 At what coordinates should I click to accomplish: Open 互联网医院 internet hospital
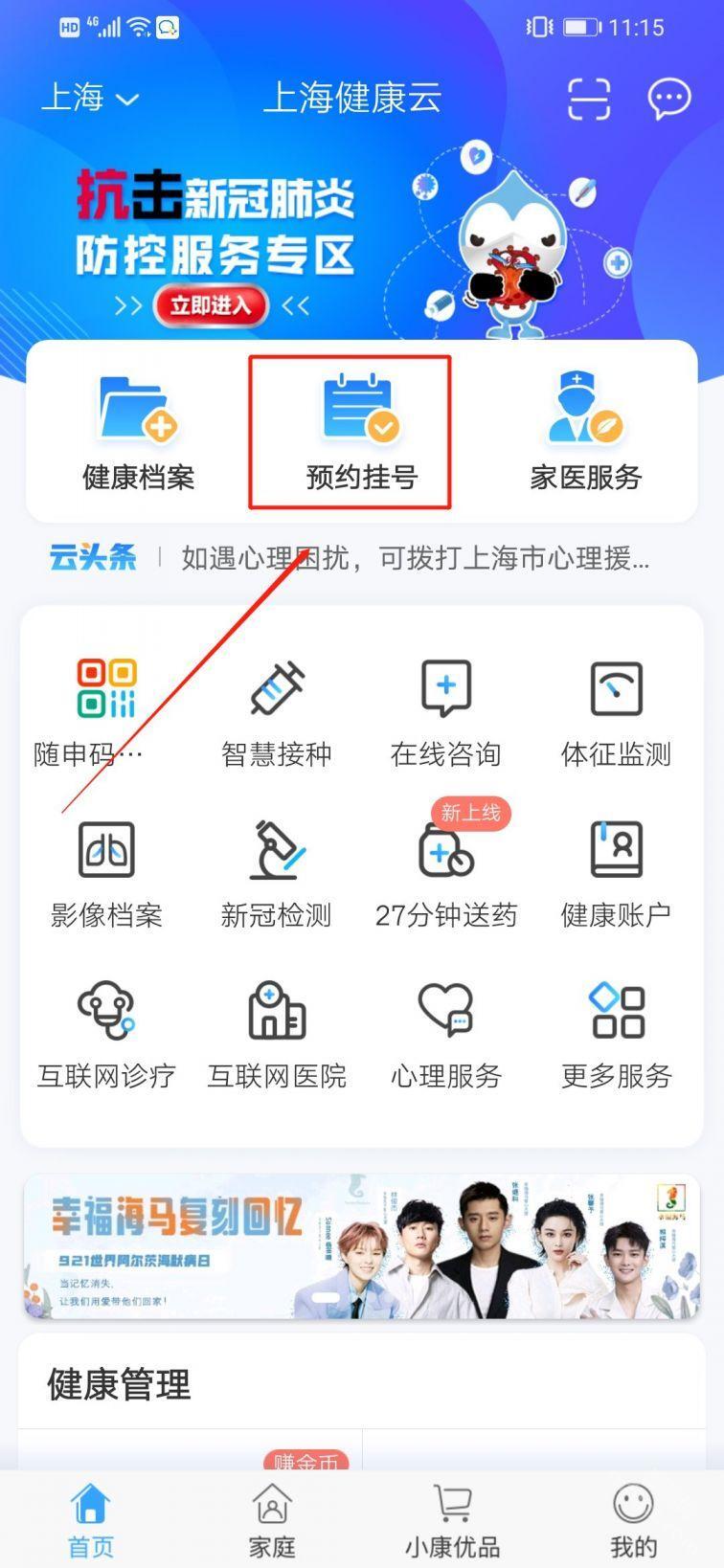click(276, 1034)
